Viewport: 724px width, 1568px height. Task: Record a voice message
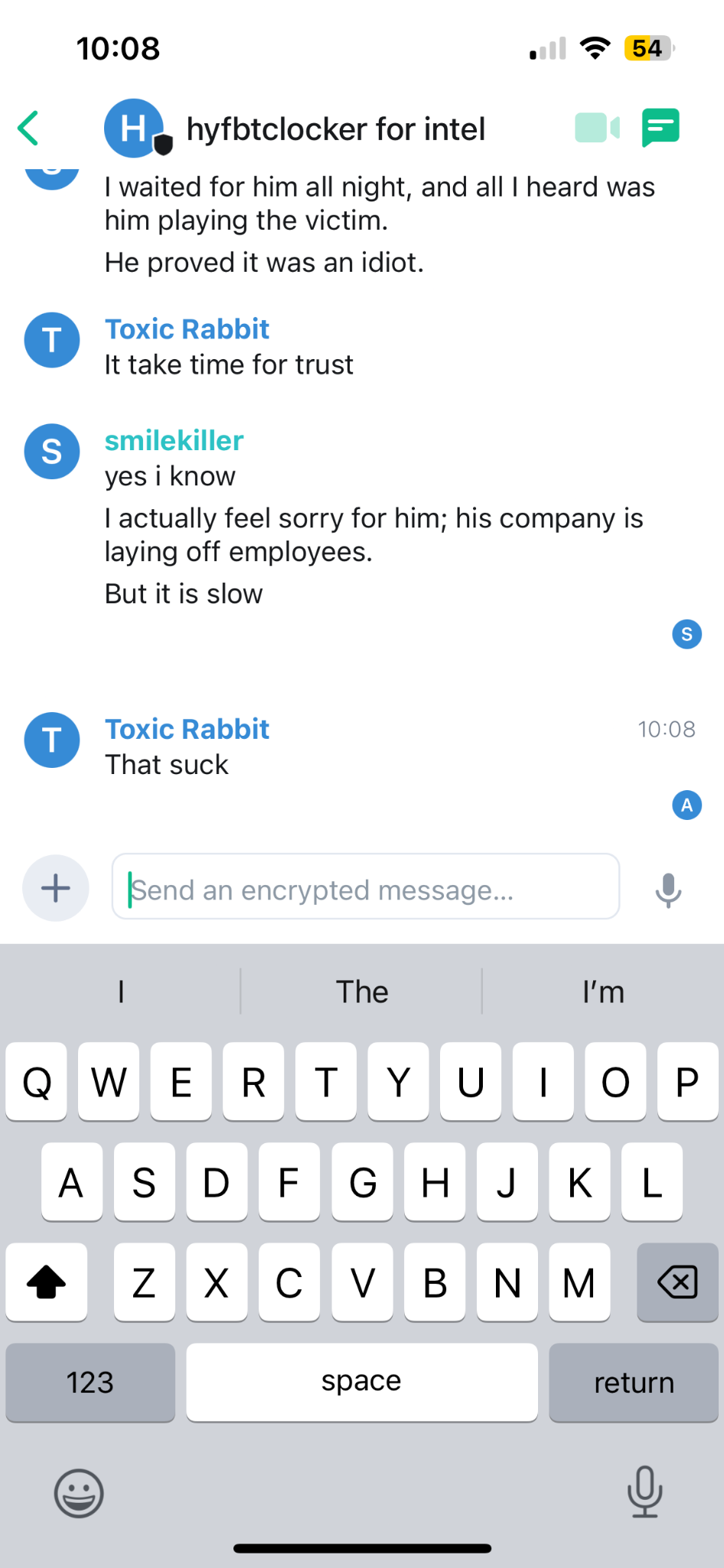click(668, 890)
